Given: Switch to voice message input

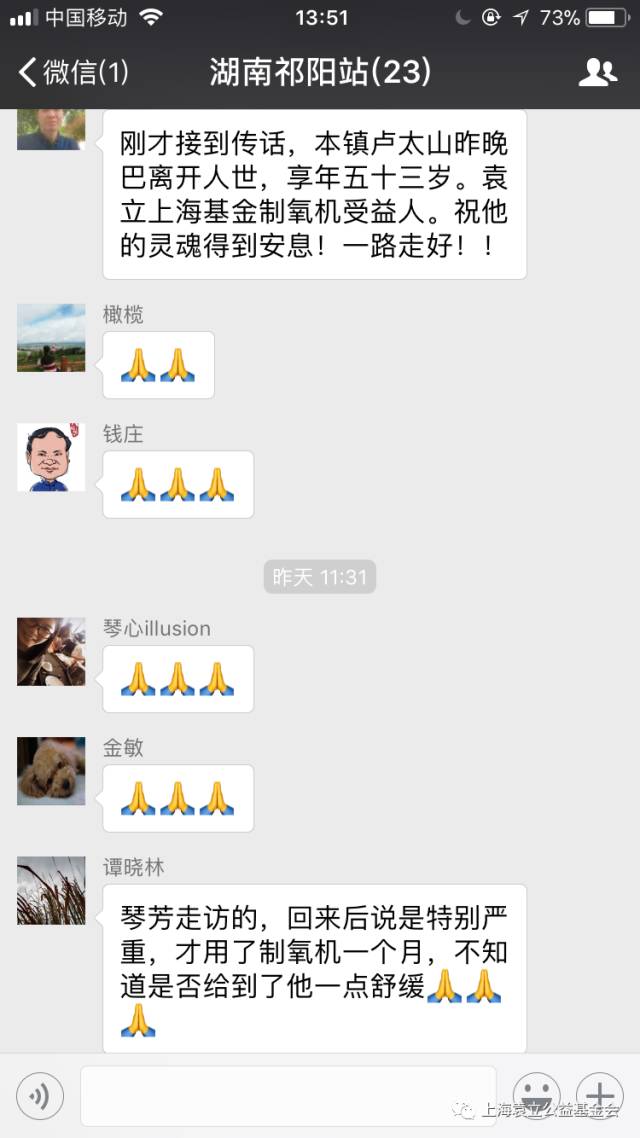Looking at the screenshot, I should 40,1097.
